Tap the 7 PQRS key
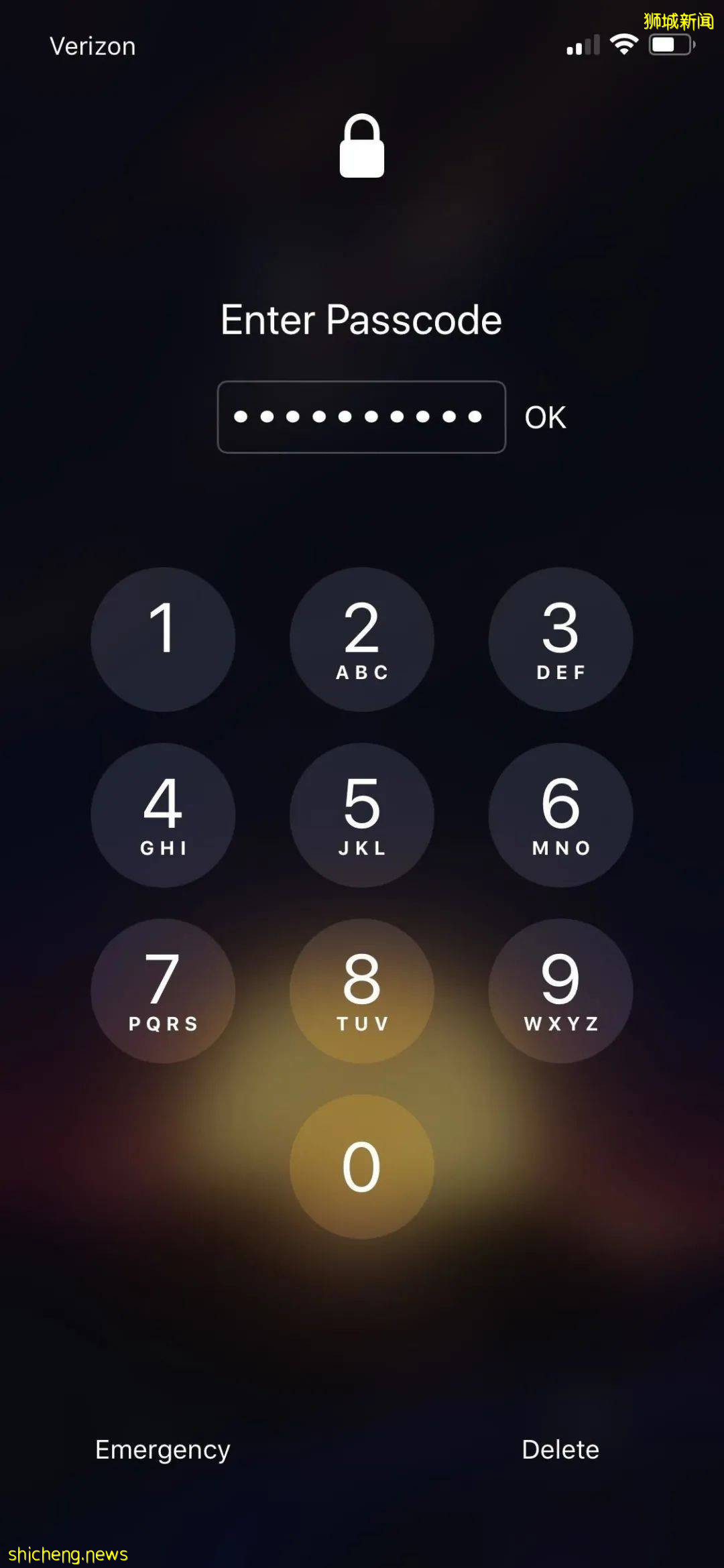The image size is (724, 1568). (x=163, y=990)
